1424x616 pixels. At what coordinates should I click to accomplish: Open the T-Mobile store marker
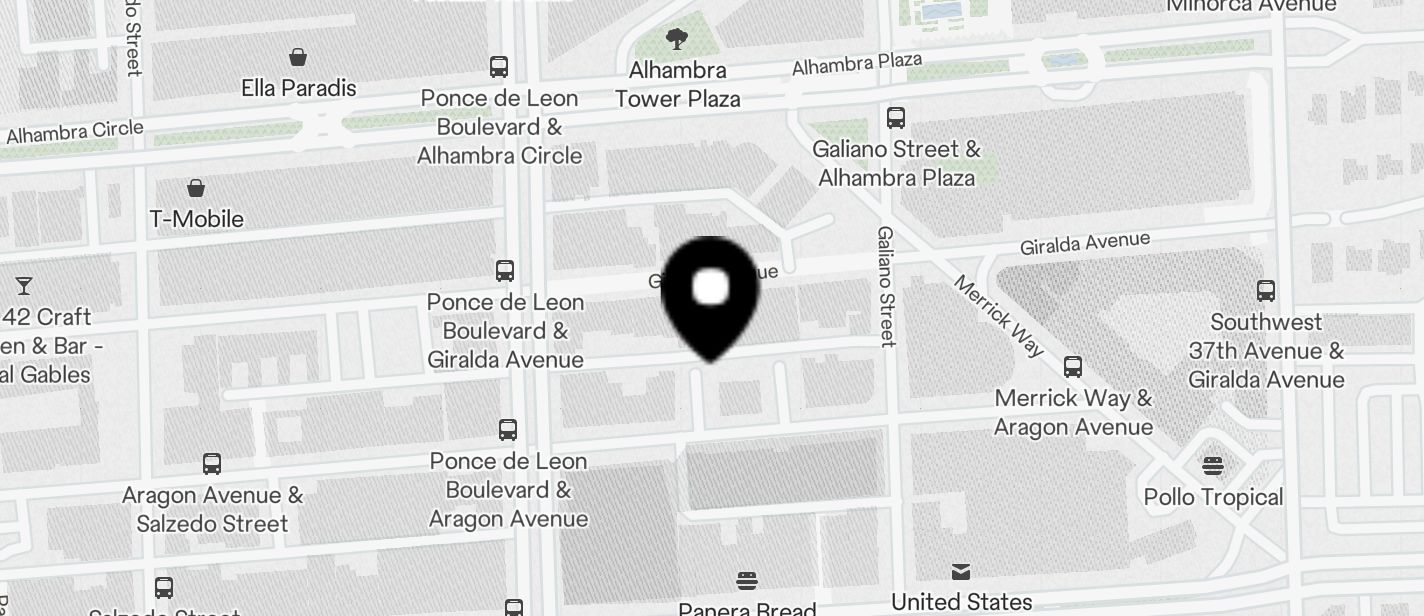(196, 188)
